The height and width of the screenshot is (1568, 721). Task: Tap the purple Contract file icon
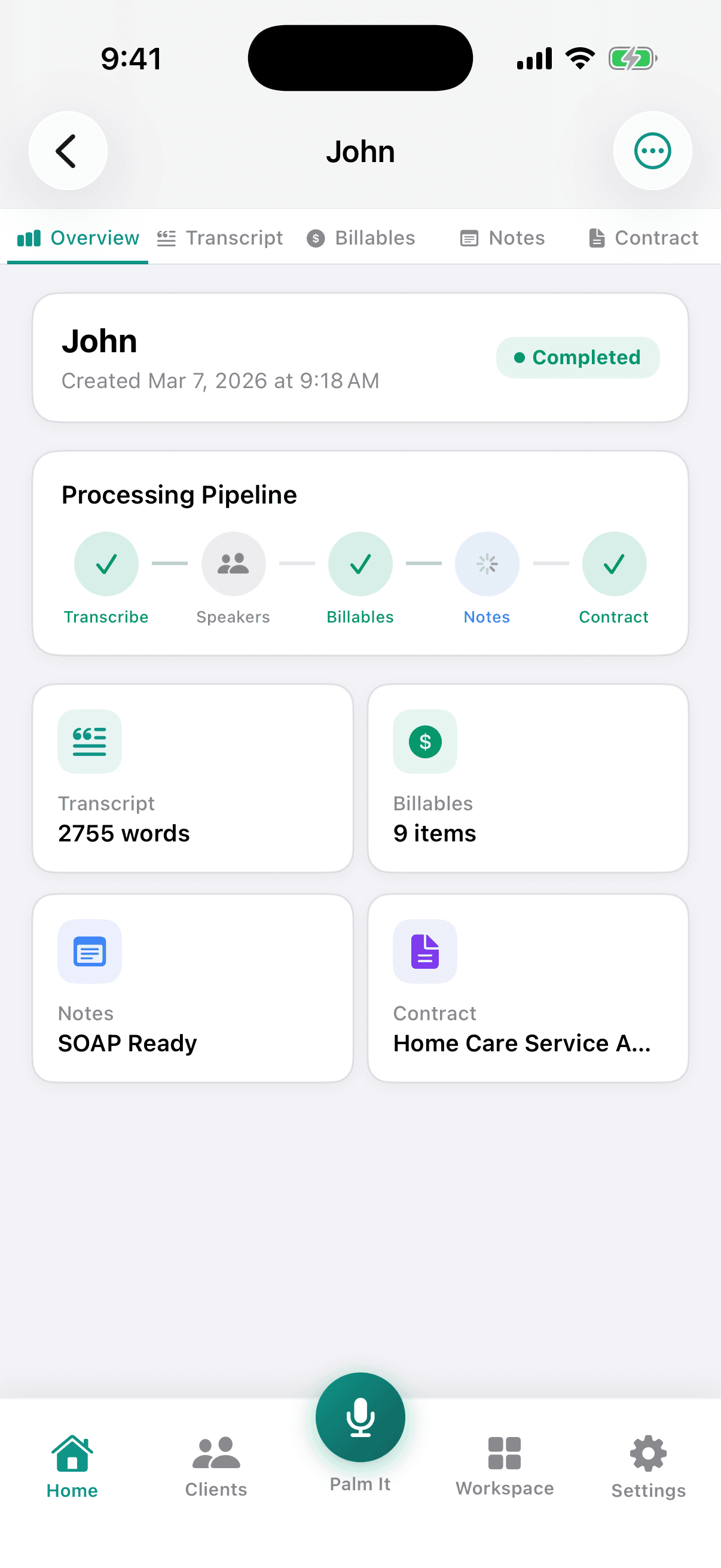click(424, 951)
